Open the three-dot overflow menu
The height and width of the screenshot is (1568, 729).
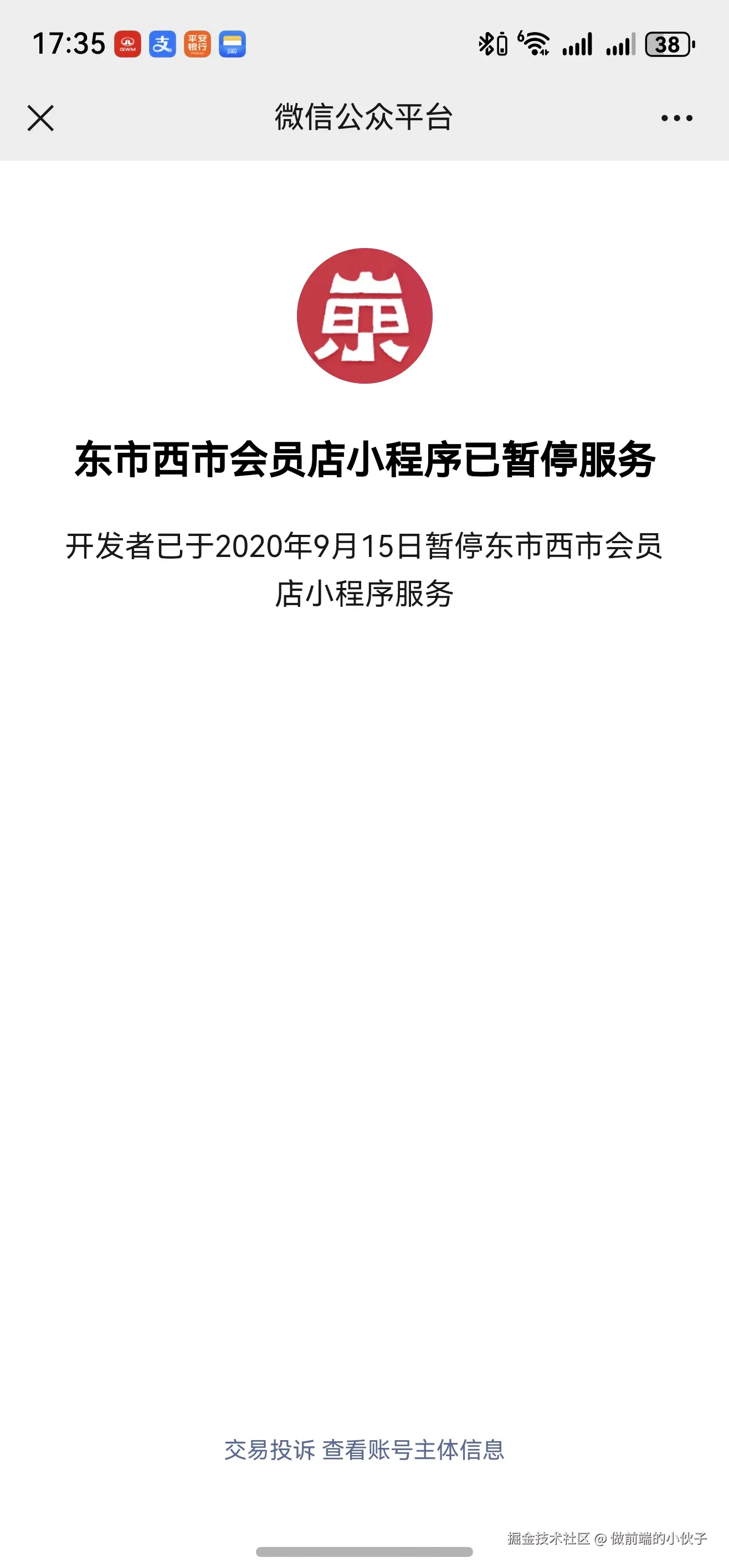pos(676,118)
